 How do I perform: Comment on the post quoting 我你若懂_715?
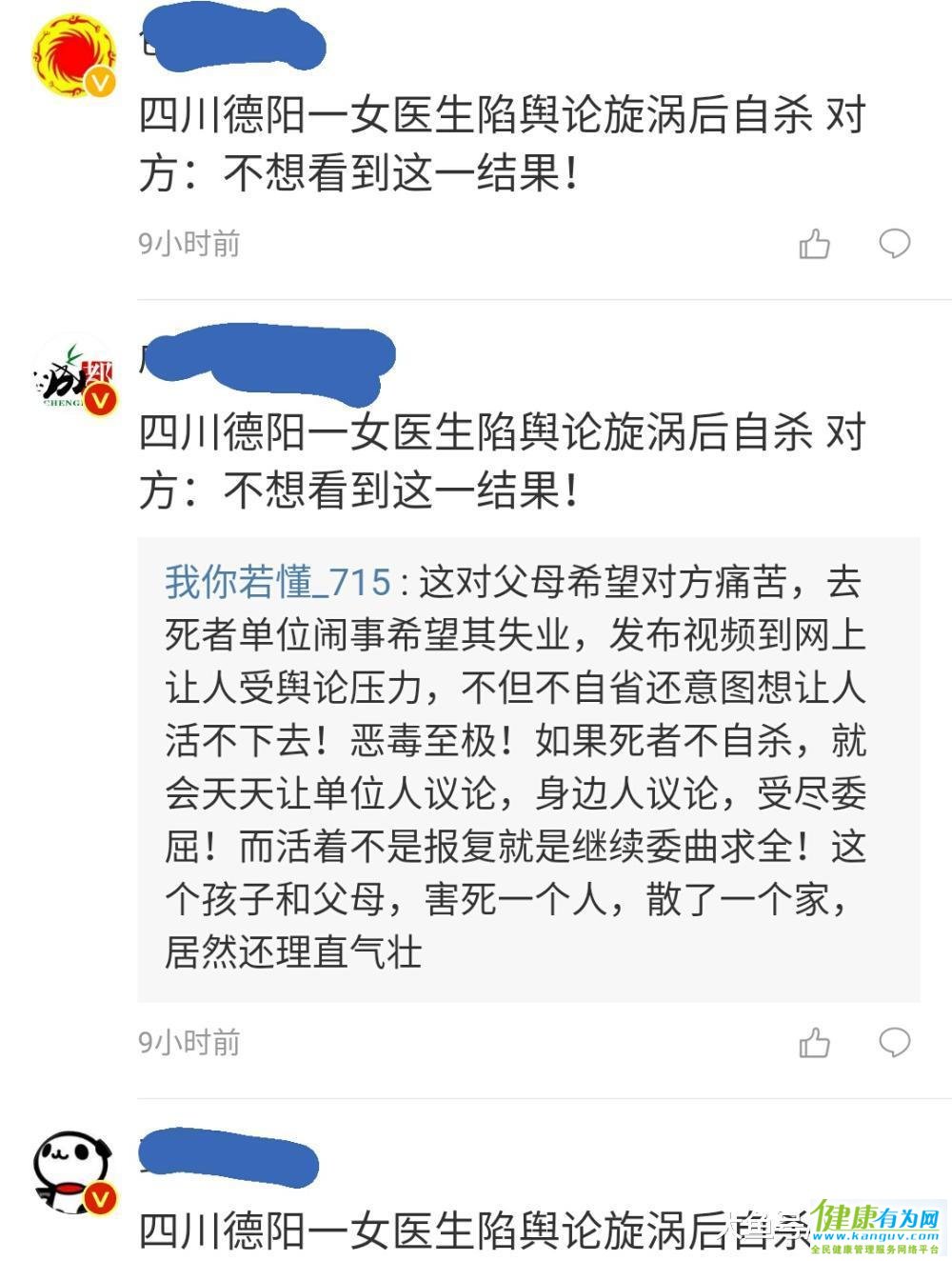point(894,1043)
